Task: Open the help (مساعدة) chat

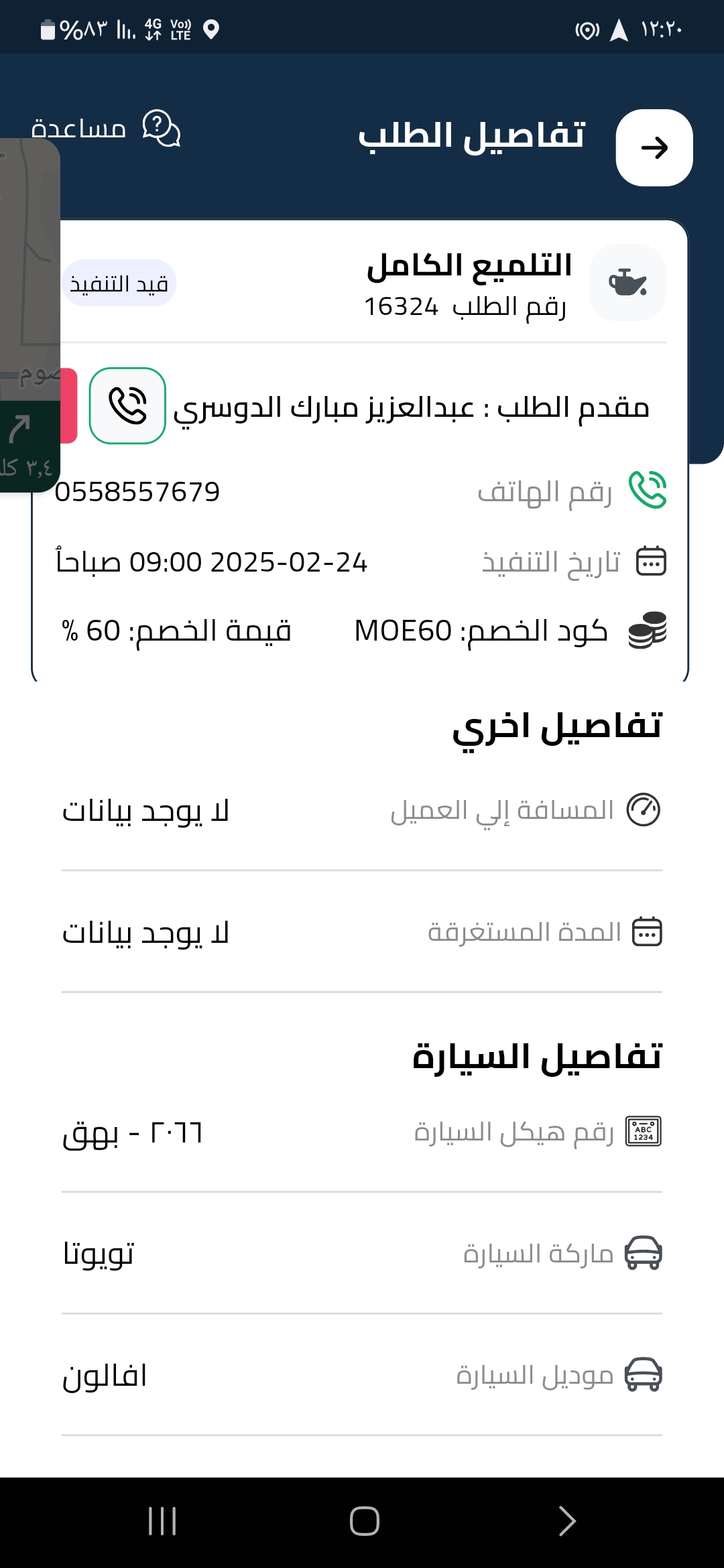Action: coord(106,128)
